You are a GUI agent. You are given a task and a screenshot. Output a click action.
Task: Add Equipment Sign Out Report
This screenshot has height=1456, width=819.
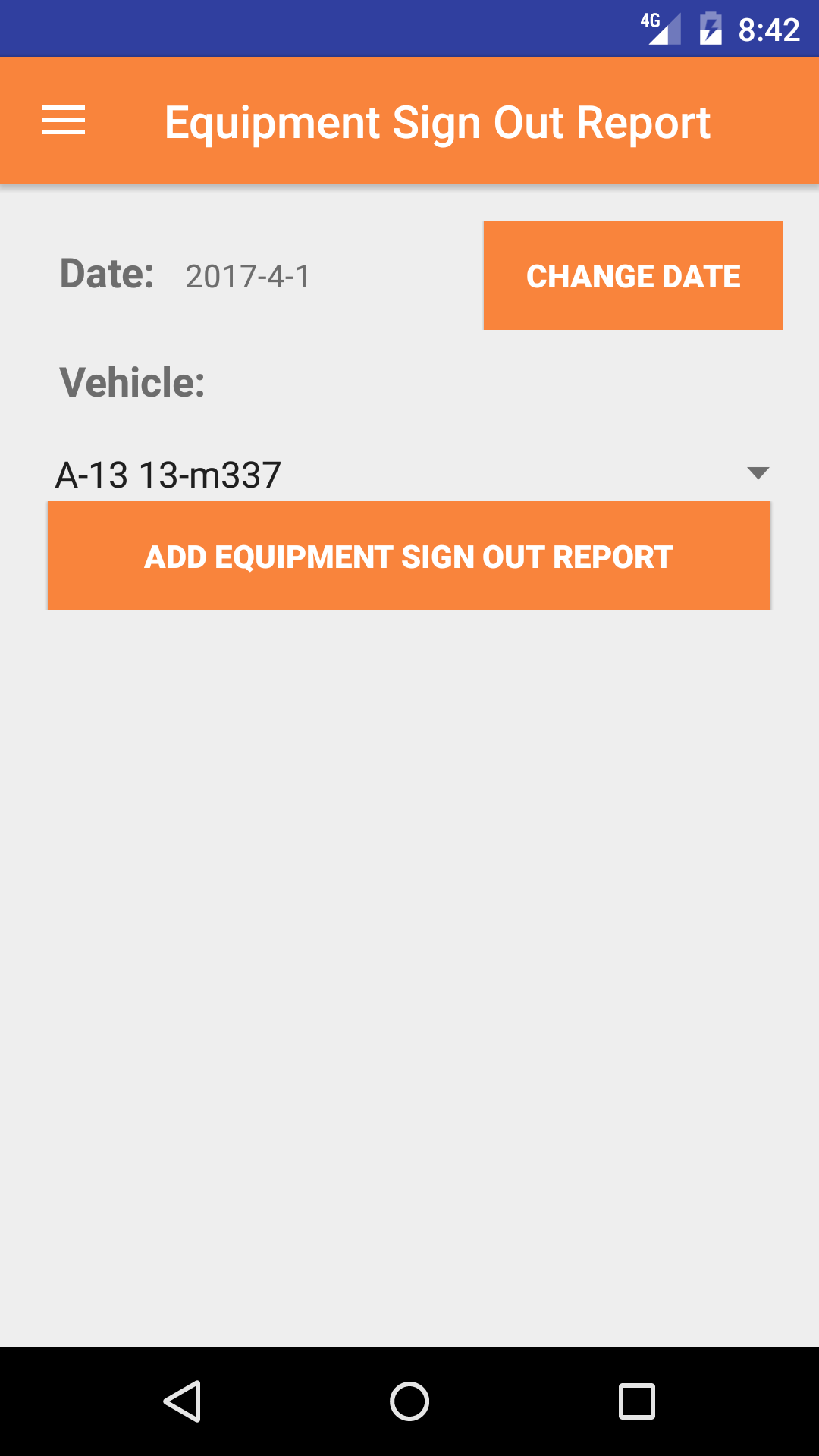pyautogui.click(x=409, y=557)
